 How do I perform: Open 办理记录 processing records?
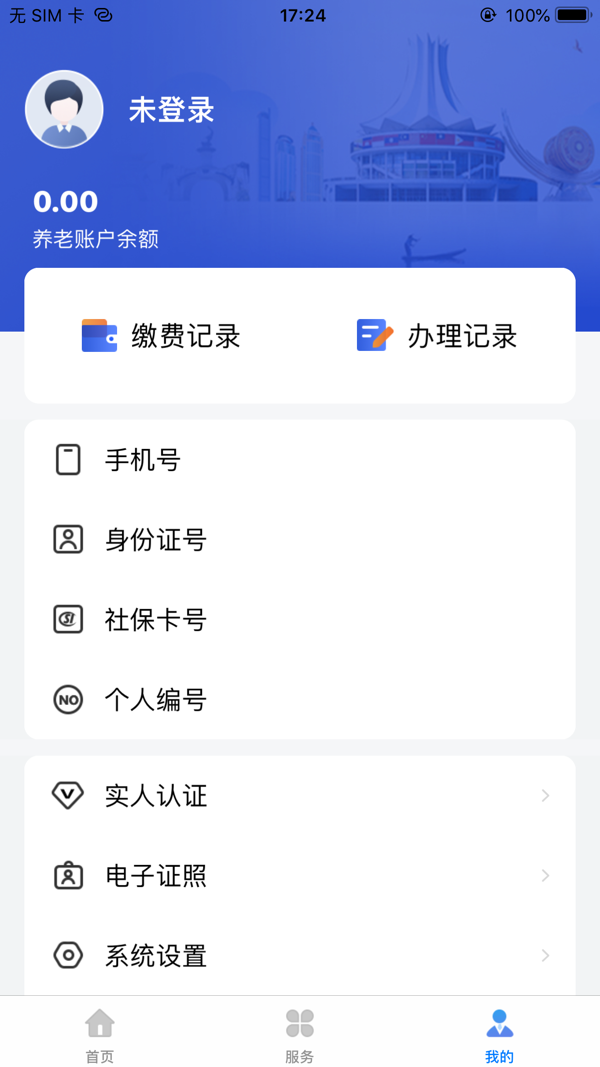(x=437, y=336)
